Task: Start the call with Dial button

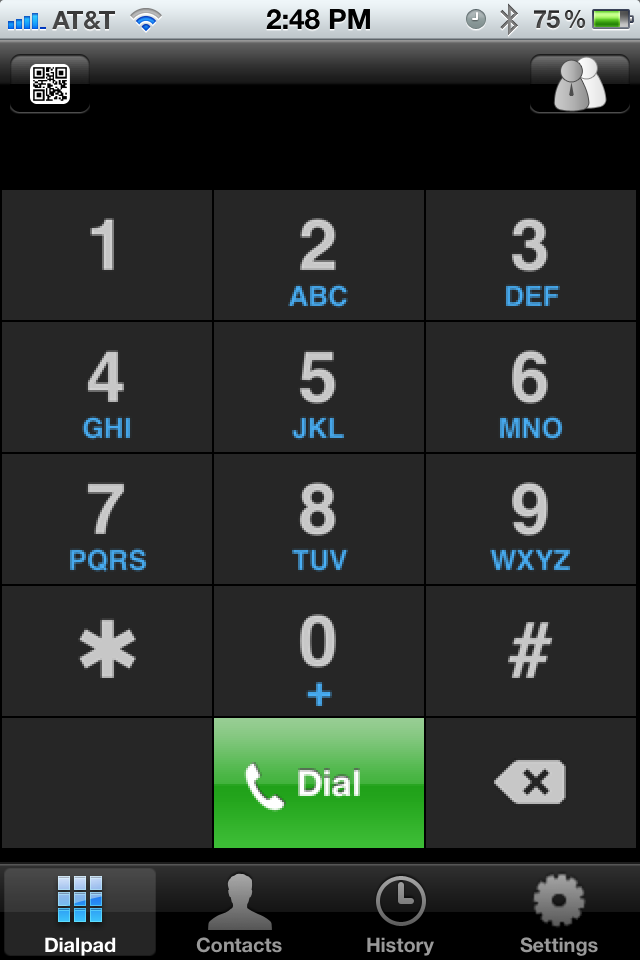Action: [x=319, y=783]
